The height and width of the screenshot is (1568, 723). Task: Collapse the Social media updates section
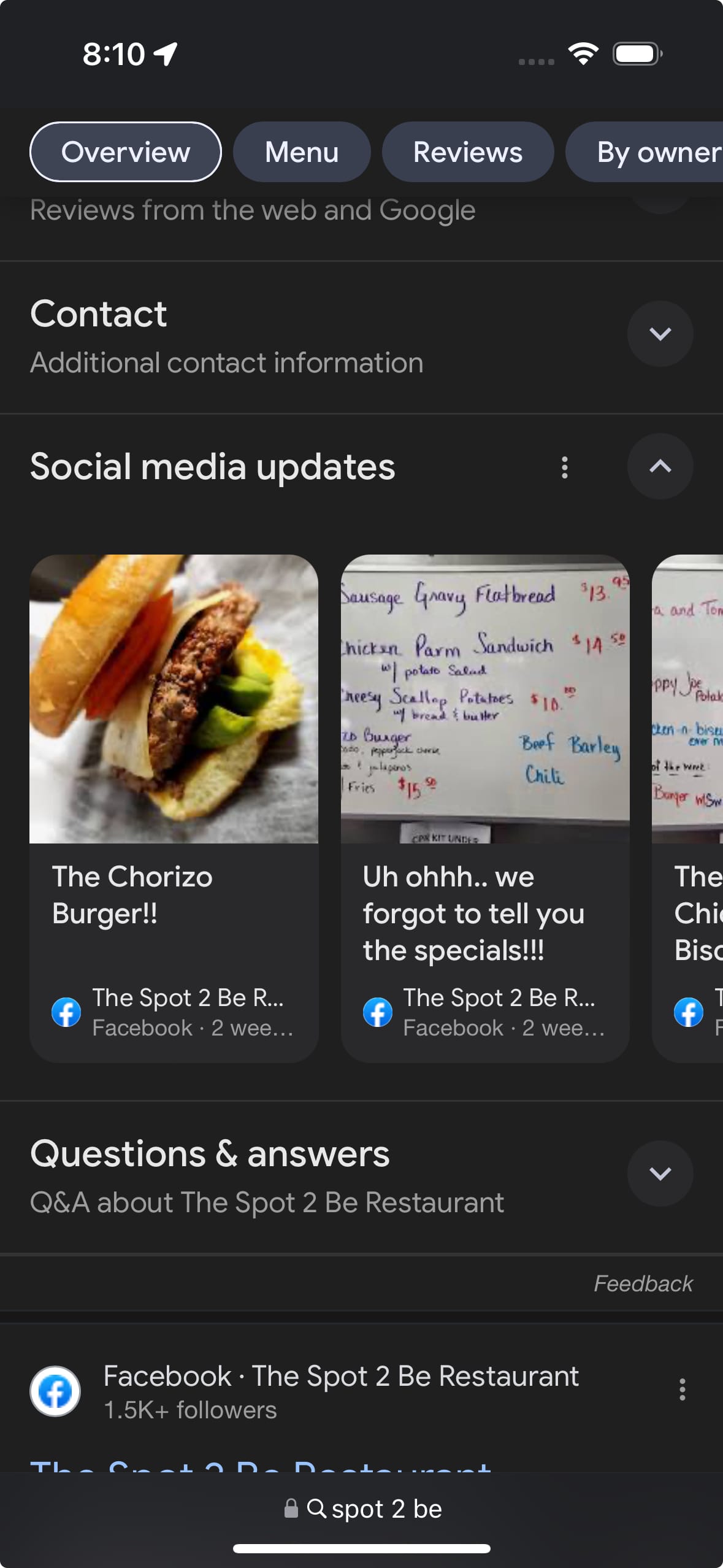660,467
